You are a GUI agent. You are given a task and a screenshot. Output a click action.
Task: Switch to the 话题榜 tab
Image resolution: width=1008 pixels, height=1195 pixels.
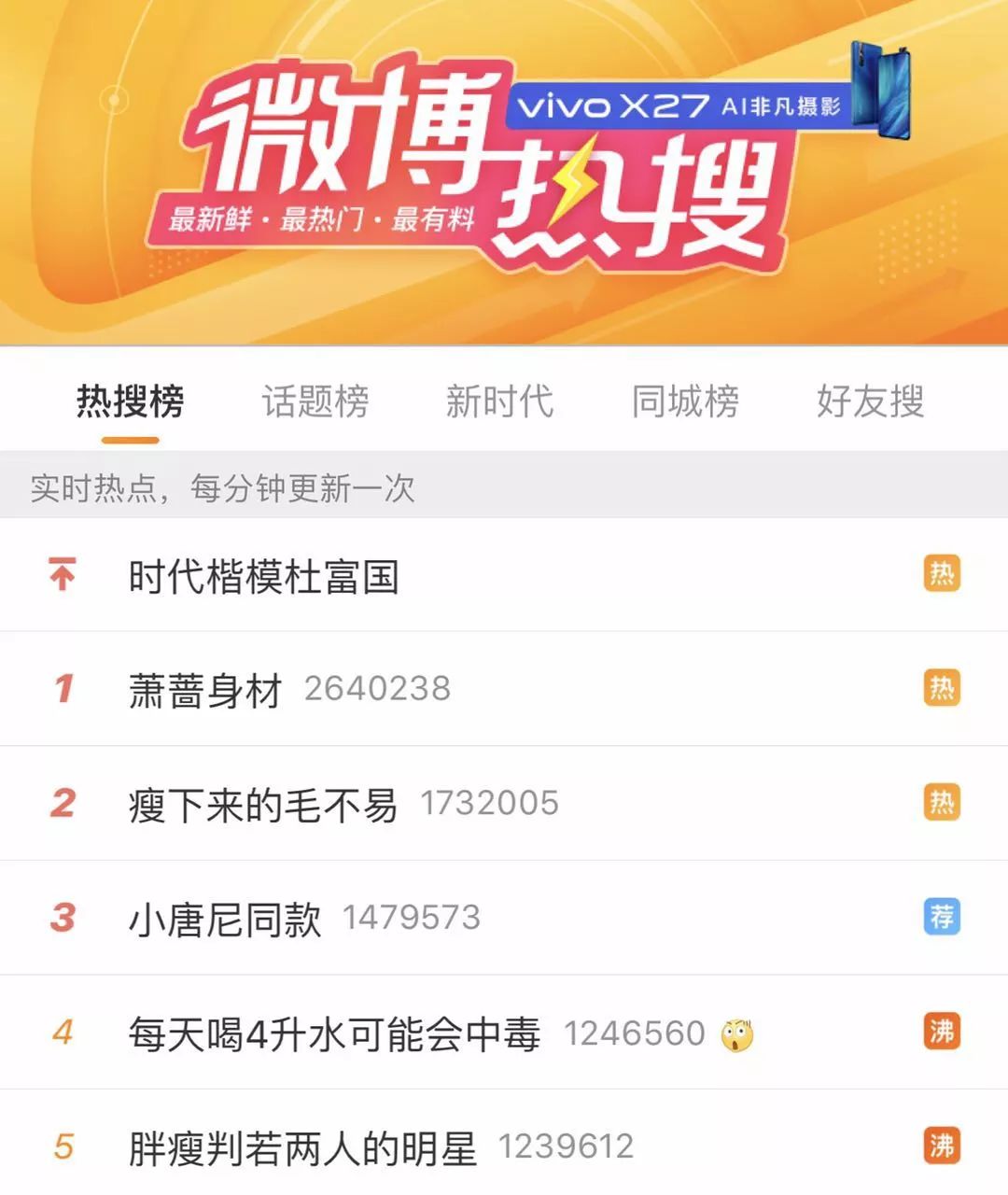click(315, 401)
